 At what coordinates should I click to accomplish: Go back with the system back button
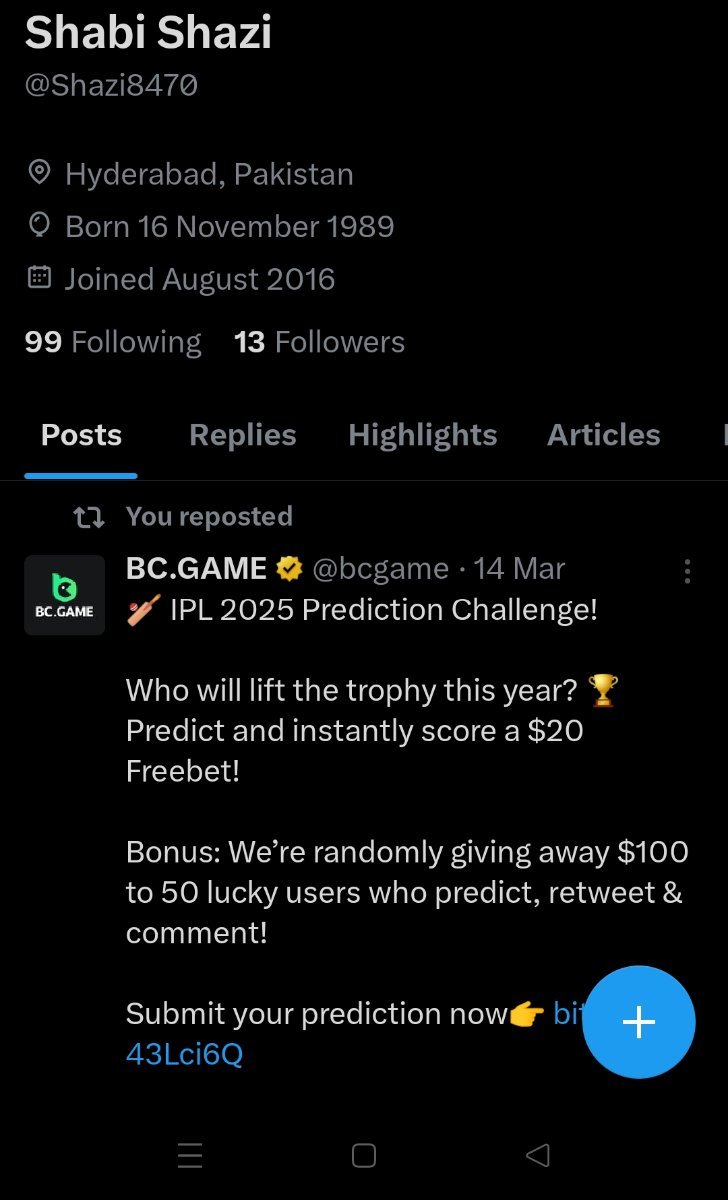(538, 1156)
